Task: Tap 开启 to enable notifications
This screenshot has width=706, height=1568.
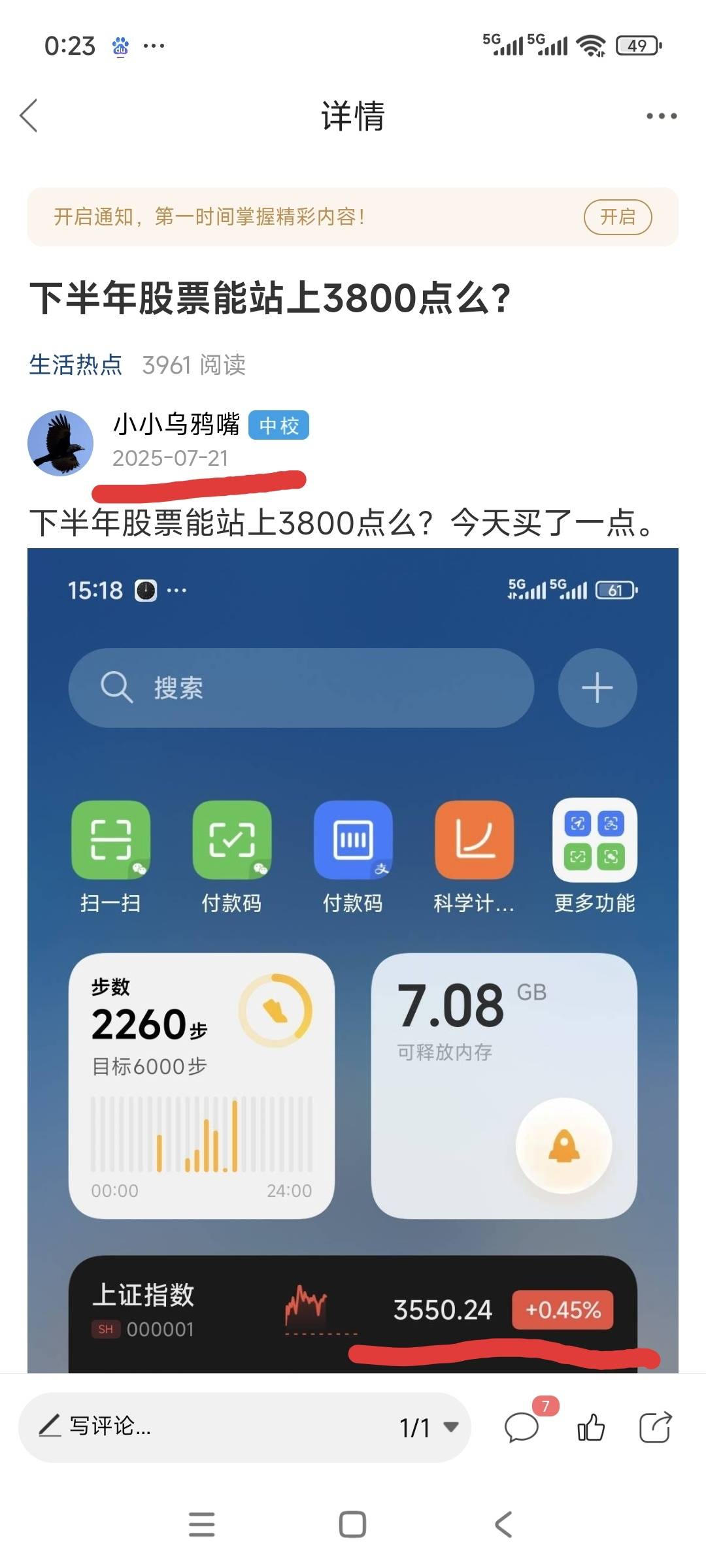Action: tap(617, 217)
